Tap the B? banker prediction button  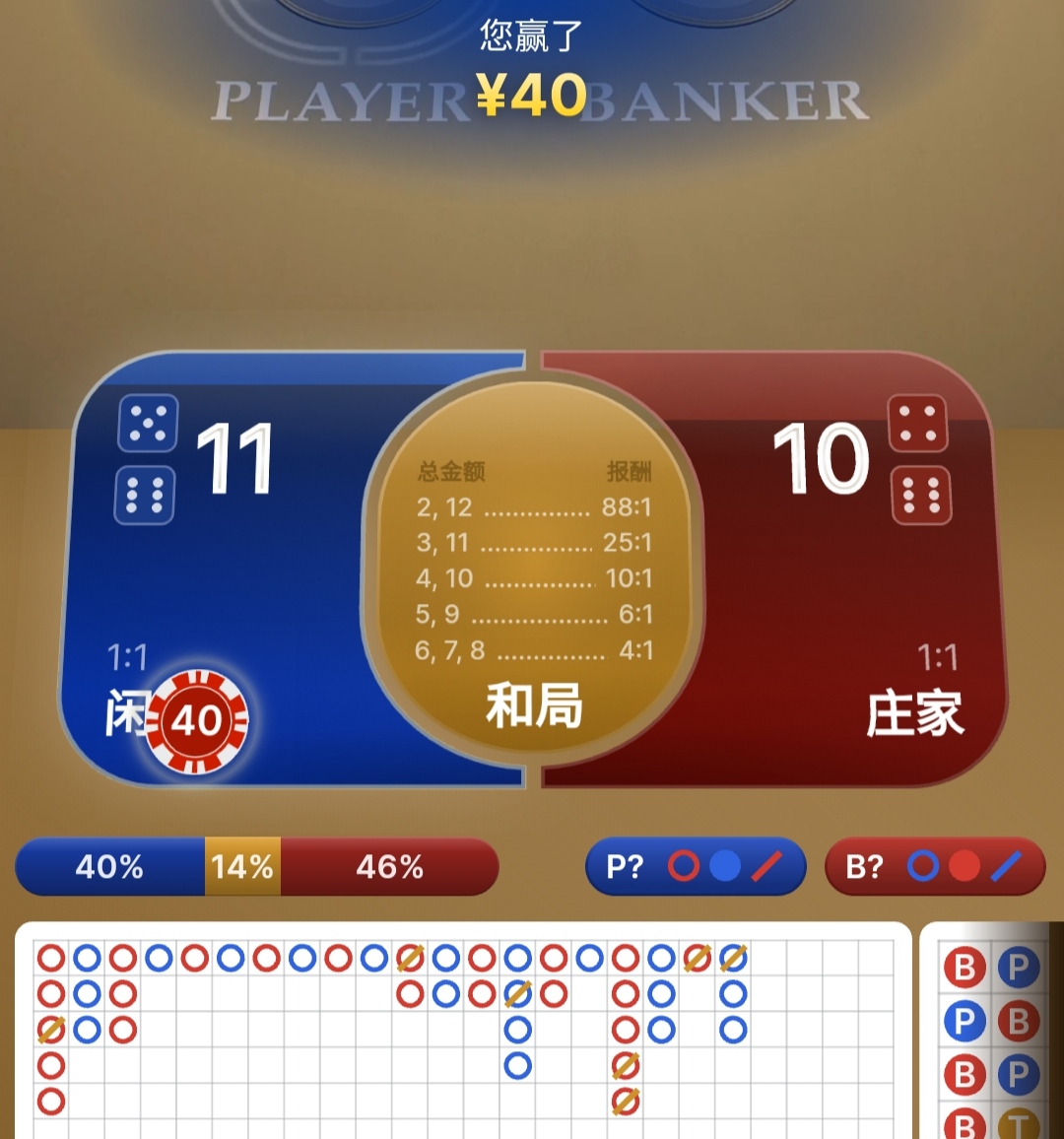click(934, 867)
